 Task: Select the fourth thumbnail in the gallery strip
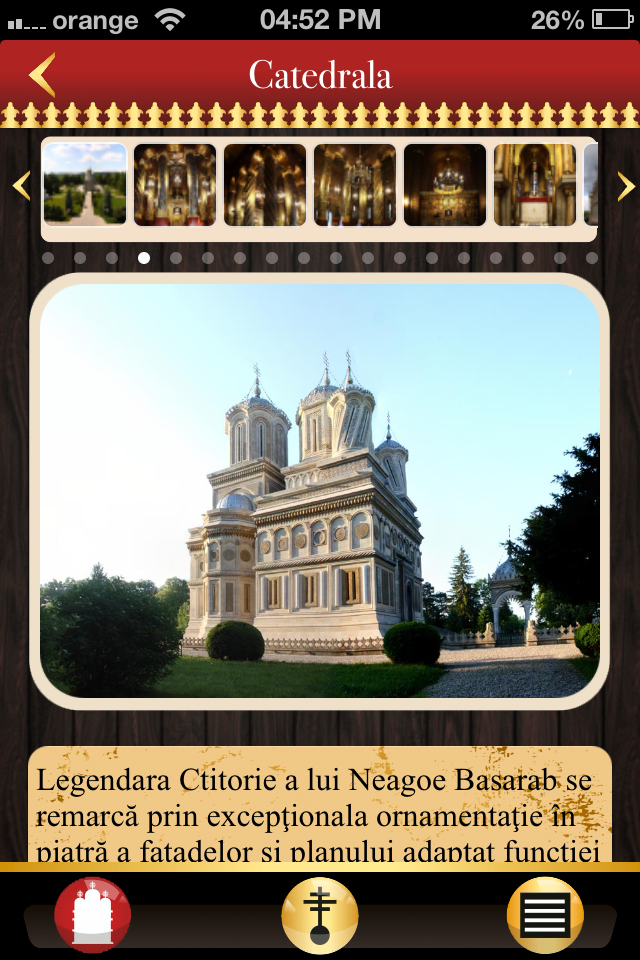[355, 185]
